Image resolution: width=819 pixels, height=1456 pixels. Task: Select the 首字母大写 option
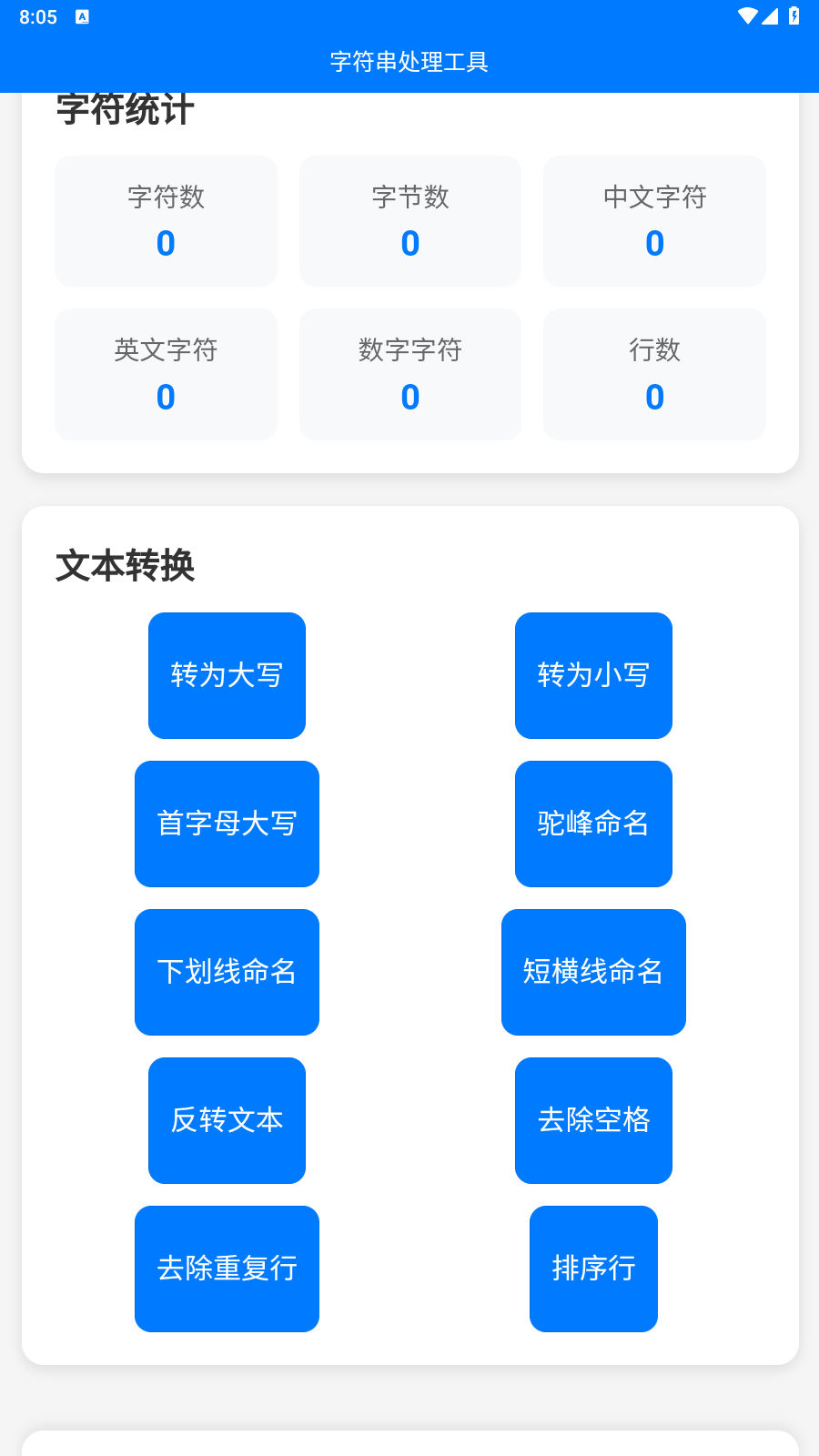coord(227,824)
